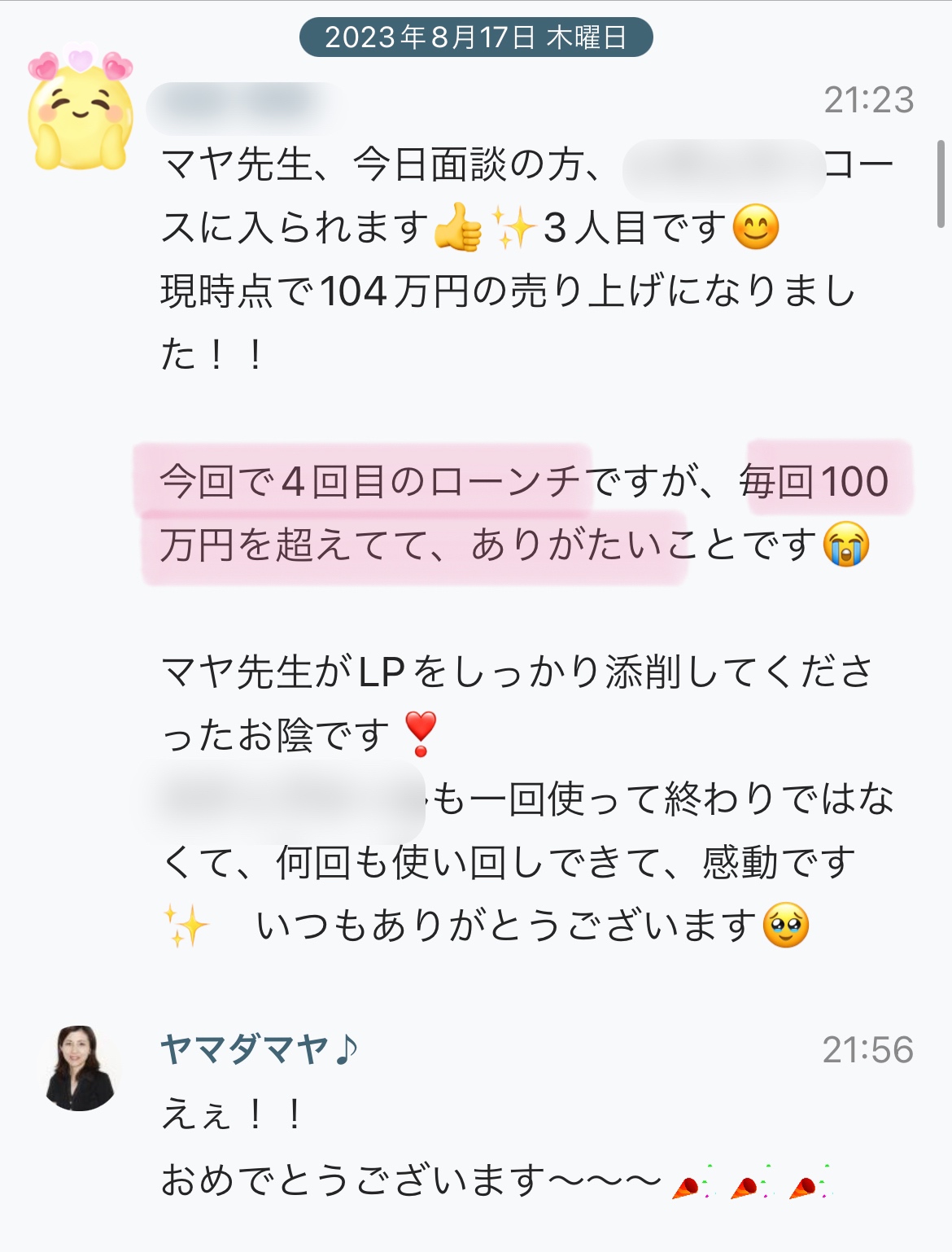The height and width of the screenshot is (1252, 952).
Task: Tap the ヤマダマヤ♪ sender name
Action: coord(259,1049)
